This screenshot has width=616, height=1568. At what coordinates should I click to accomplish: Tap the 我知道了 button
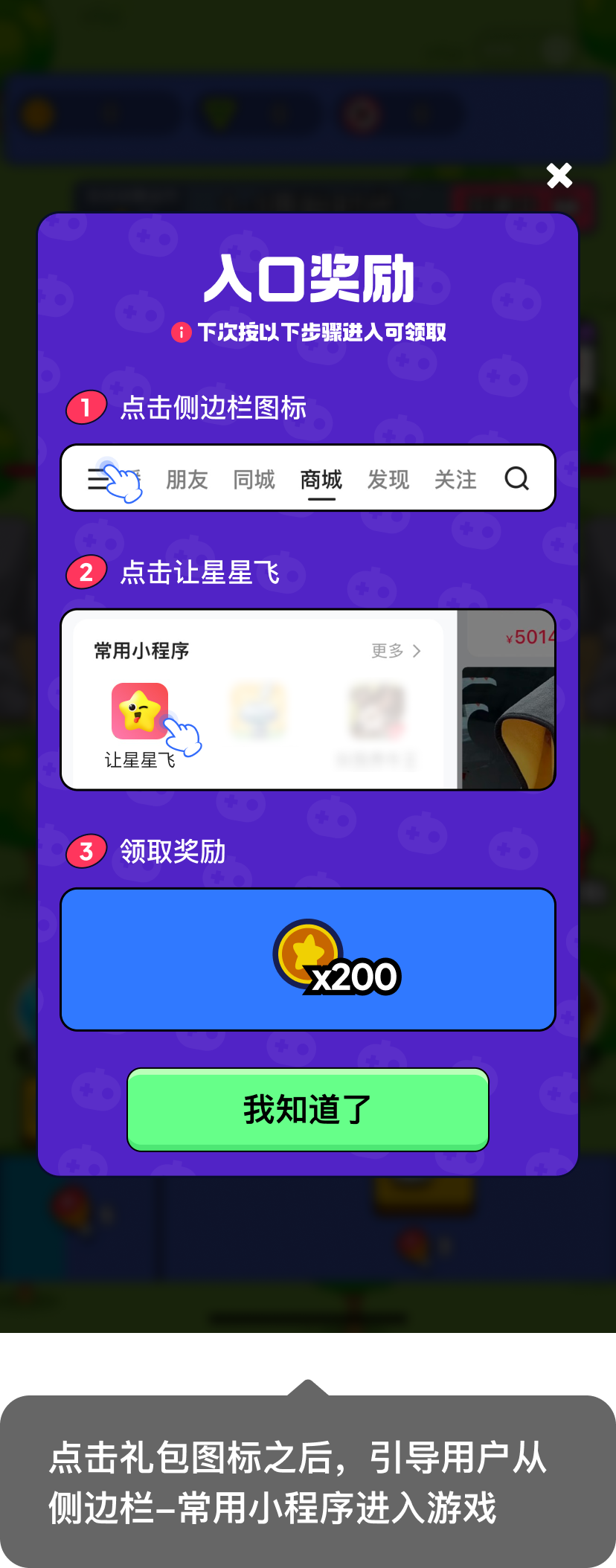click(x=307, y=1109)
